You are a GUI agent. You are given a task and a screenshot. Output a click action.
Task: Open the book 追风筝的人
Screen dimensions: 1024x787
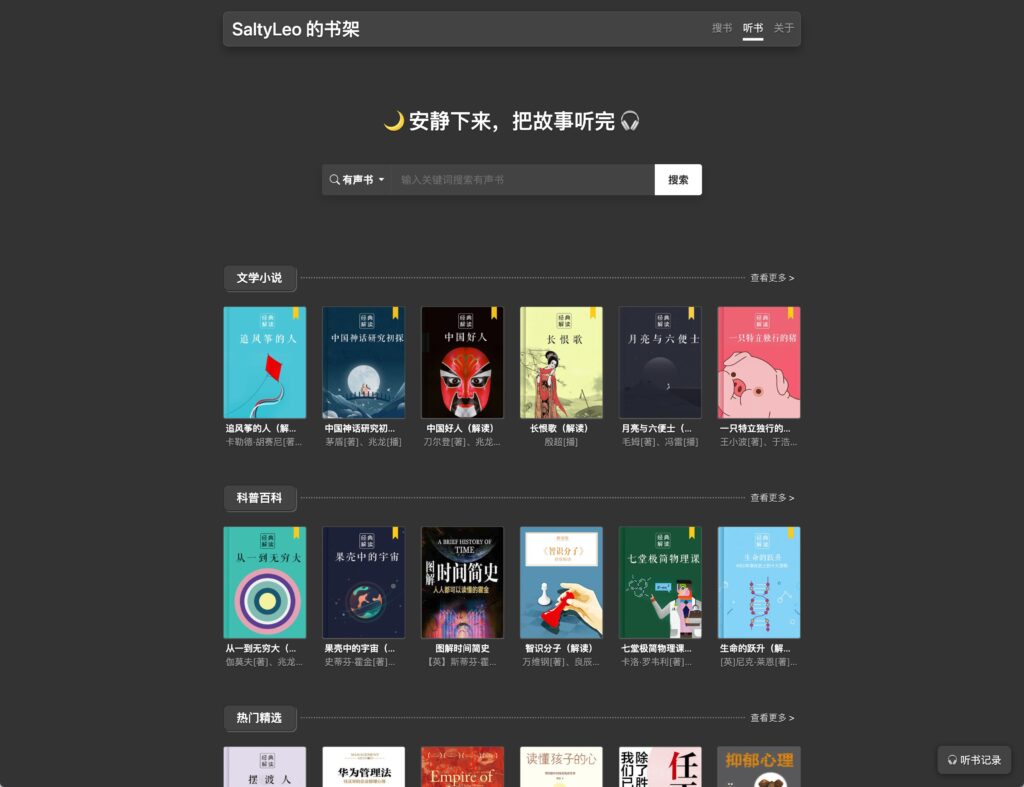pyautogui.click(x=264, y=362)
